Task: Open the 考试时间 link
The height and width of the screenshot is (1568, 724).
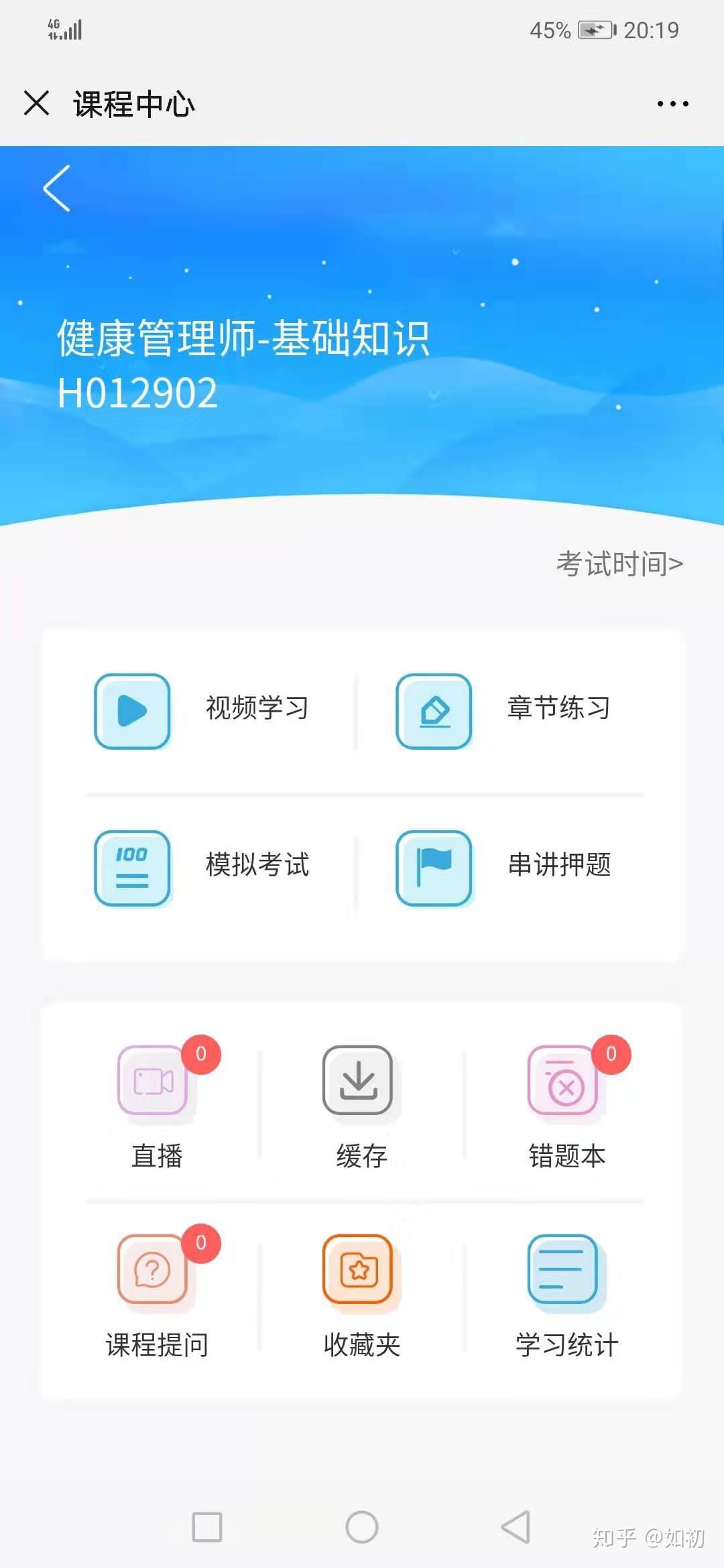Action: coord(619,564)
